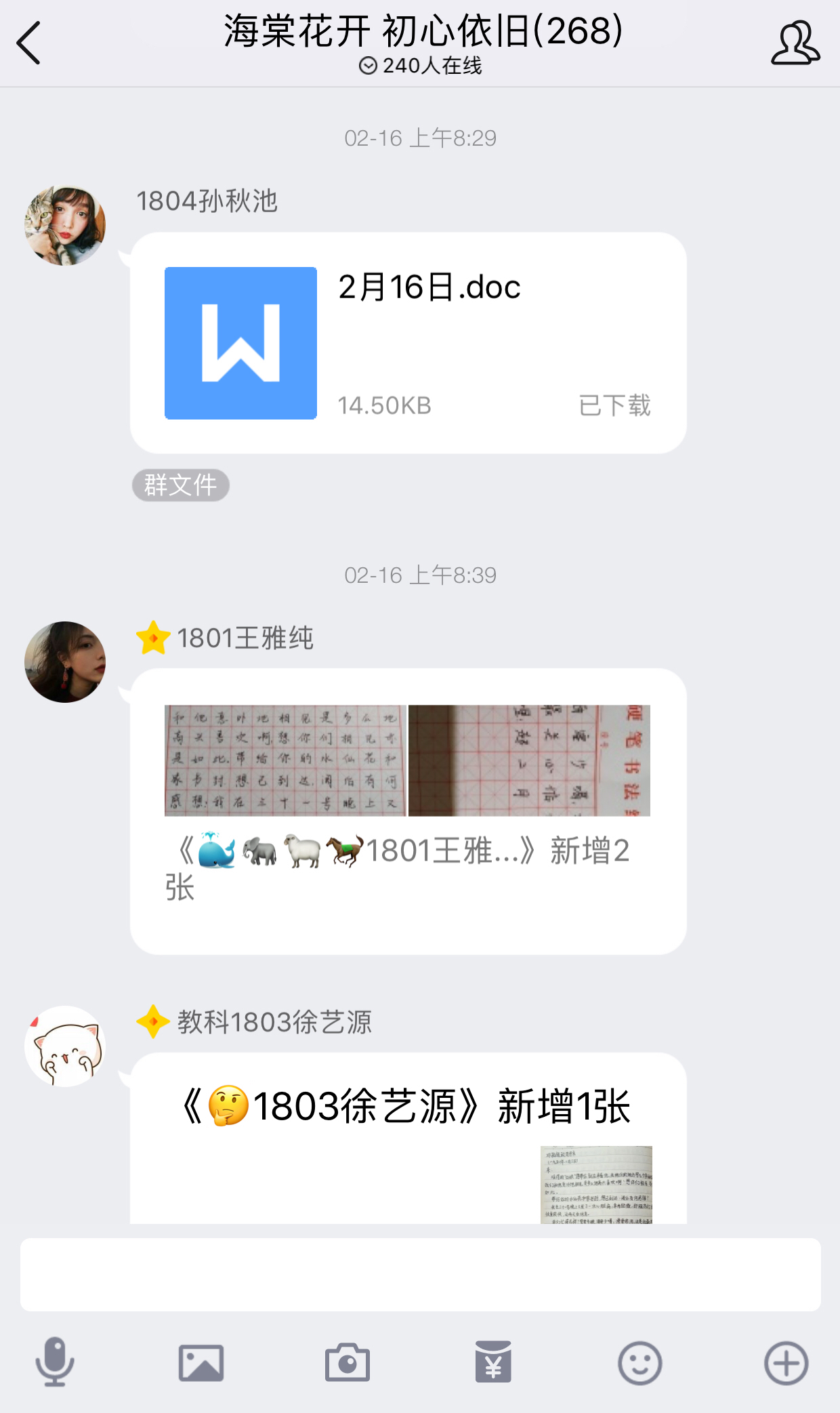Open 1803徐艺源's new photo card

tap(408, 1139)
